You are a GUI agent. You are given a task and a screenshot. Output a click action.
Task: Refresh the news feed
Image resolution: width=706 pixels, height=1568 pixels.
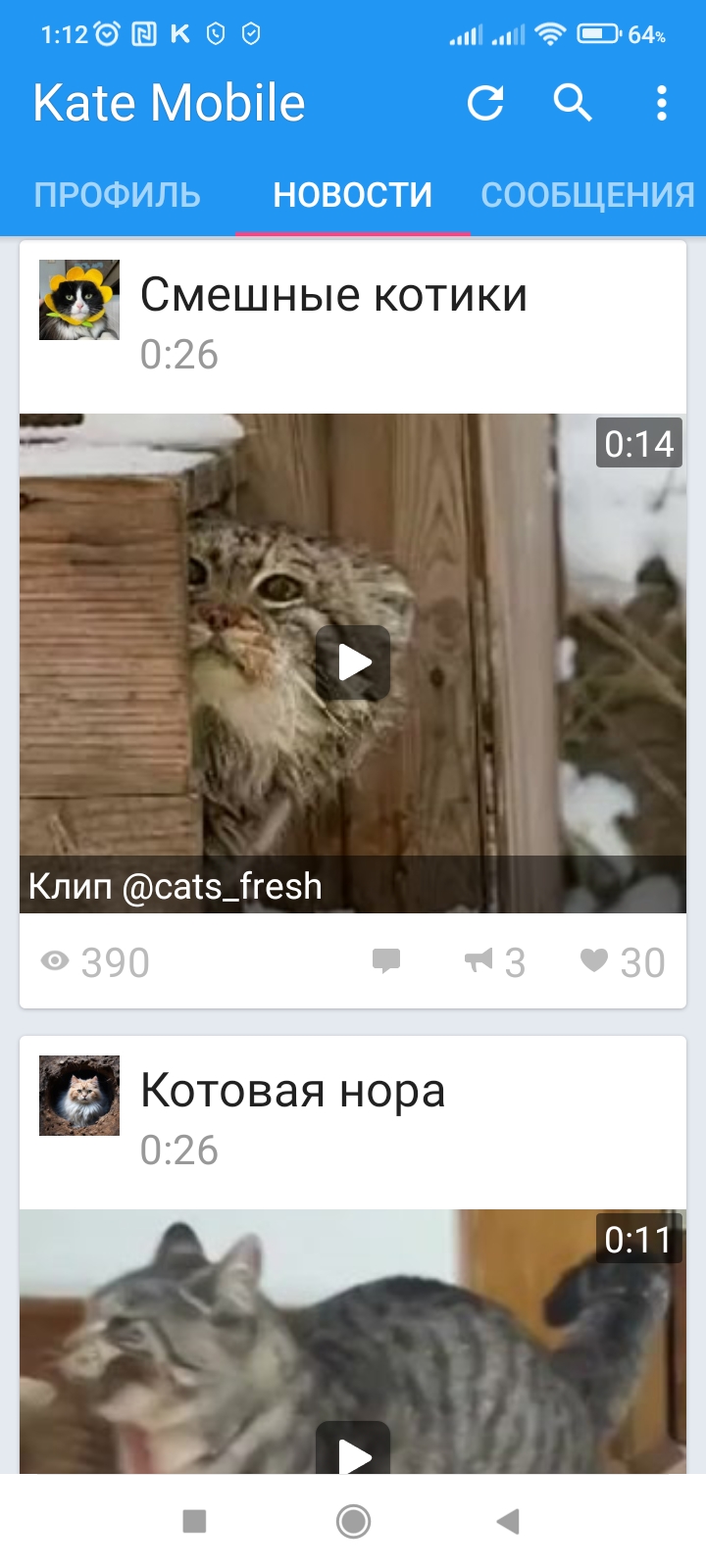coord(485,102)
